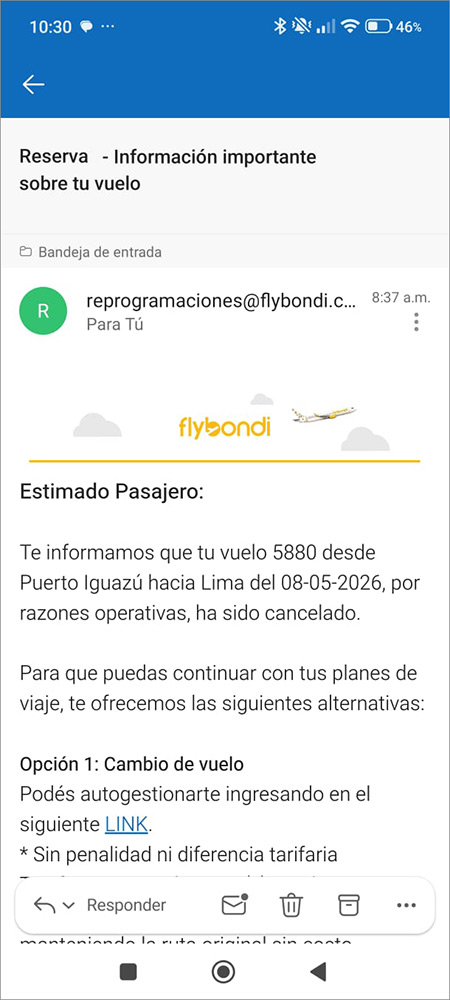Open the sender's green R avatar

(43, 311)
